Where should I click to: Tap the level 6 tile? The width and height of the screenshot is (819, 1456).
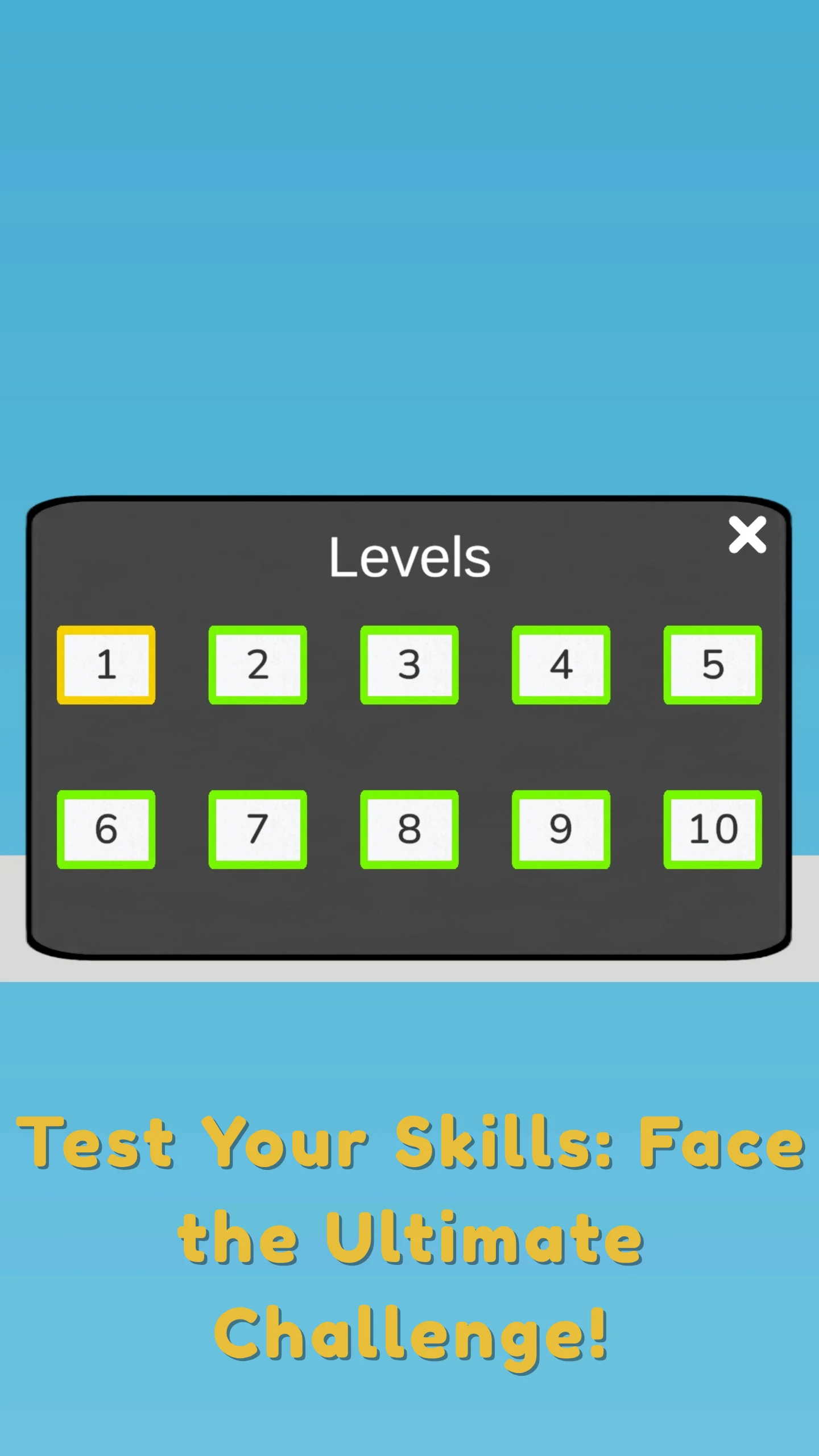106,829
